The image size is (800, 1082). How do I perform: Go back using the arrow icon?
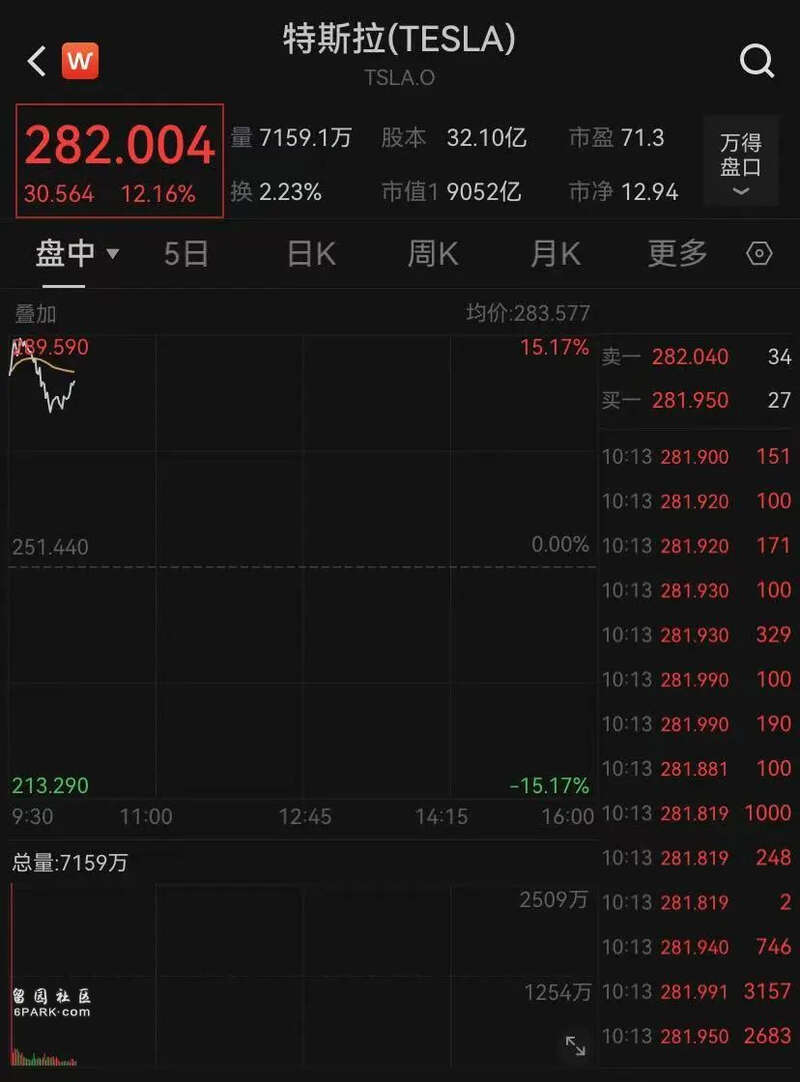pyautogui.click(x=37, y=62)
